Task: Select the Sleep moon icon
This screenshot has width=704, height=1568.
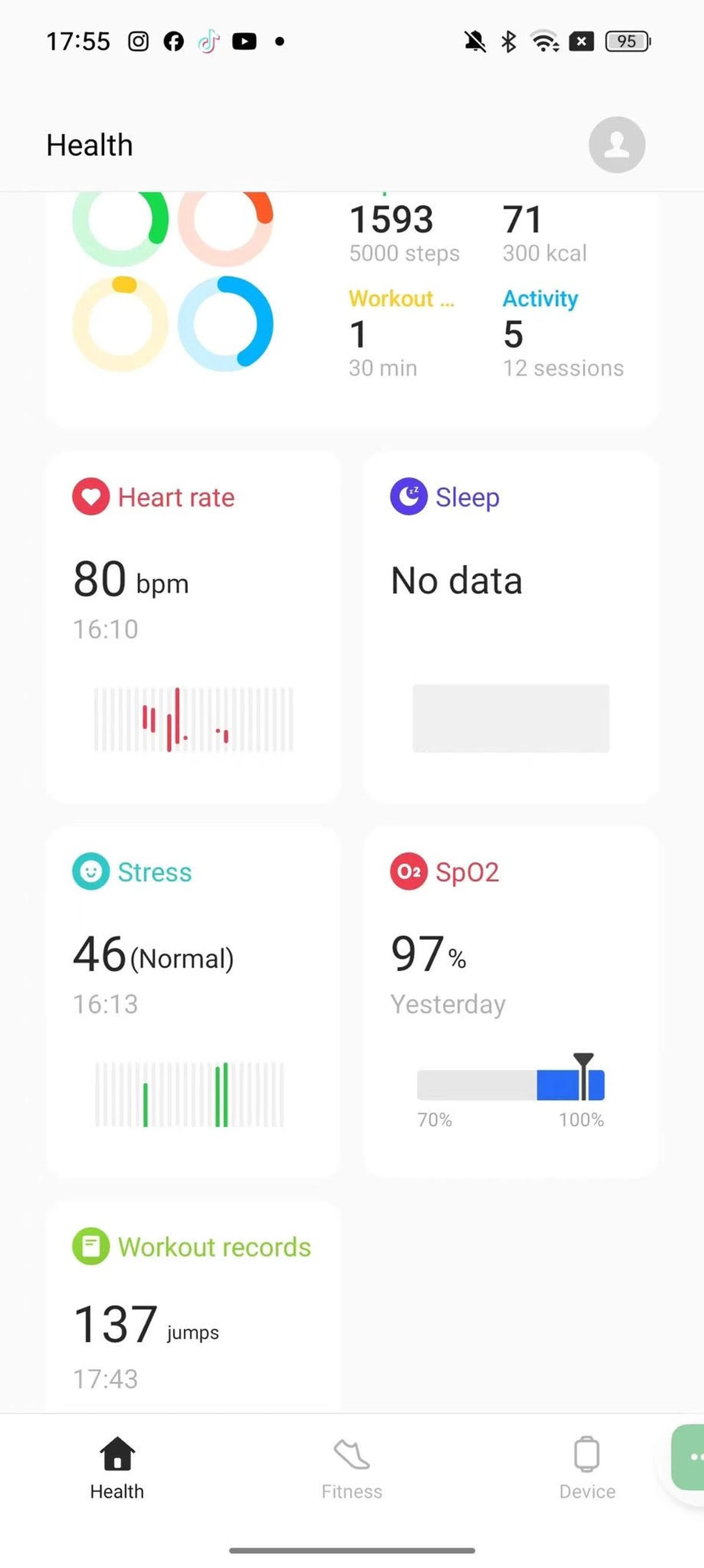Action: tap(408, 497)
